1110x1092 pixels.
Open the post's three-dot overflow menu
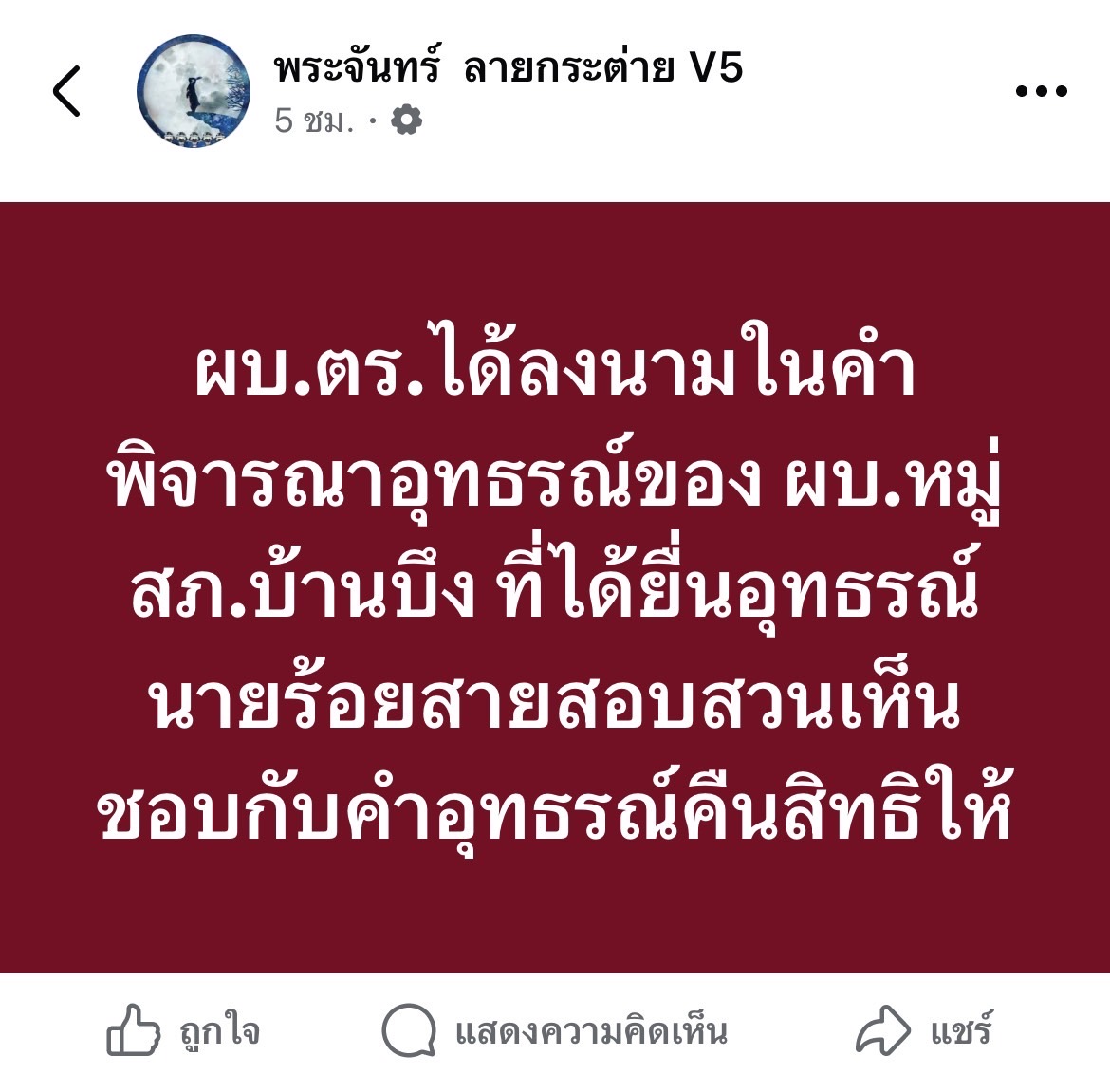pyautogui.click(x=1041, y=92)
